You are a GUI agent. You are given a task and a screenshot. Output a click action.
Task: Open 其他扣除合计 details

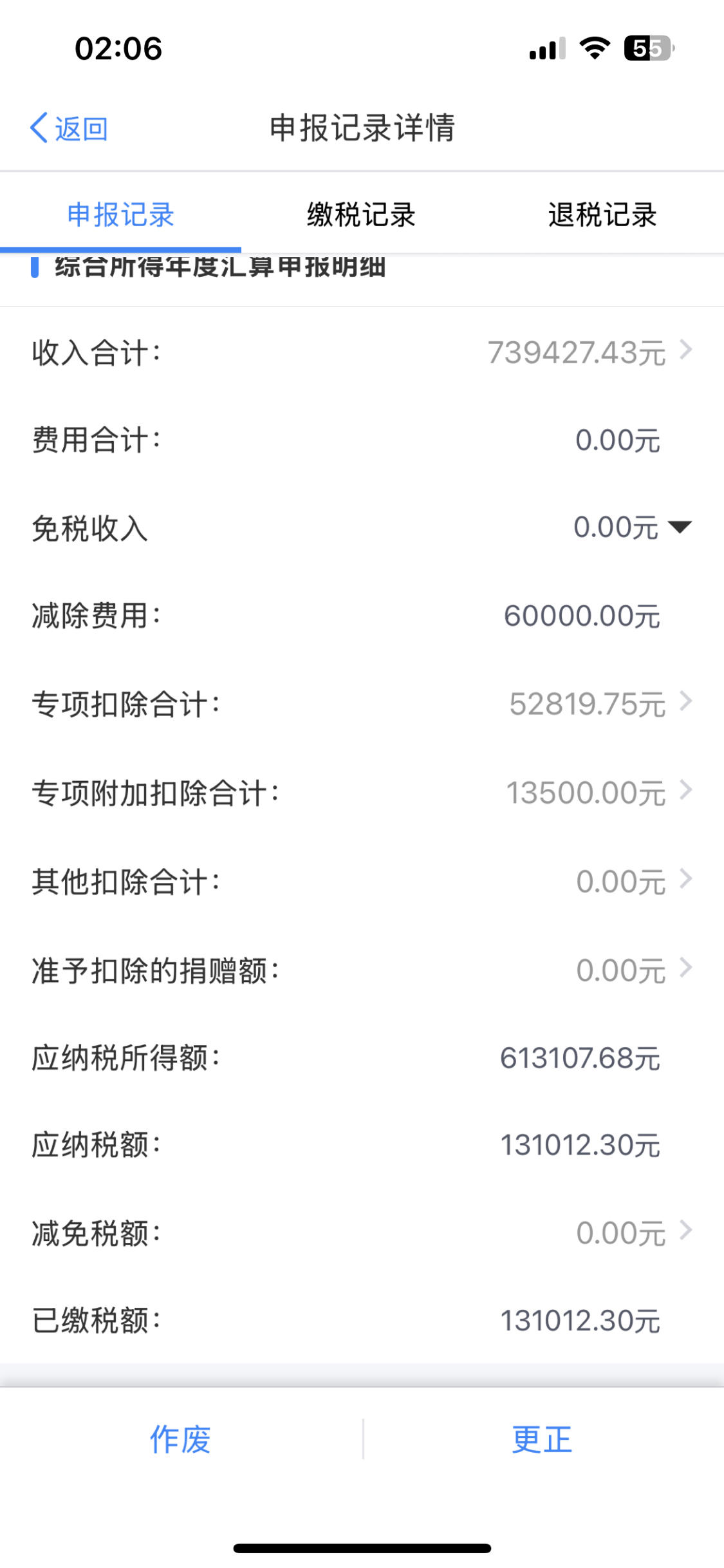click(362, 881)
